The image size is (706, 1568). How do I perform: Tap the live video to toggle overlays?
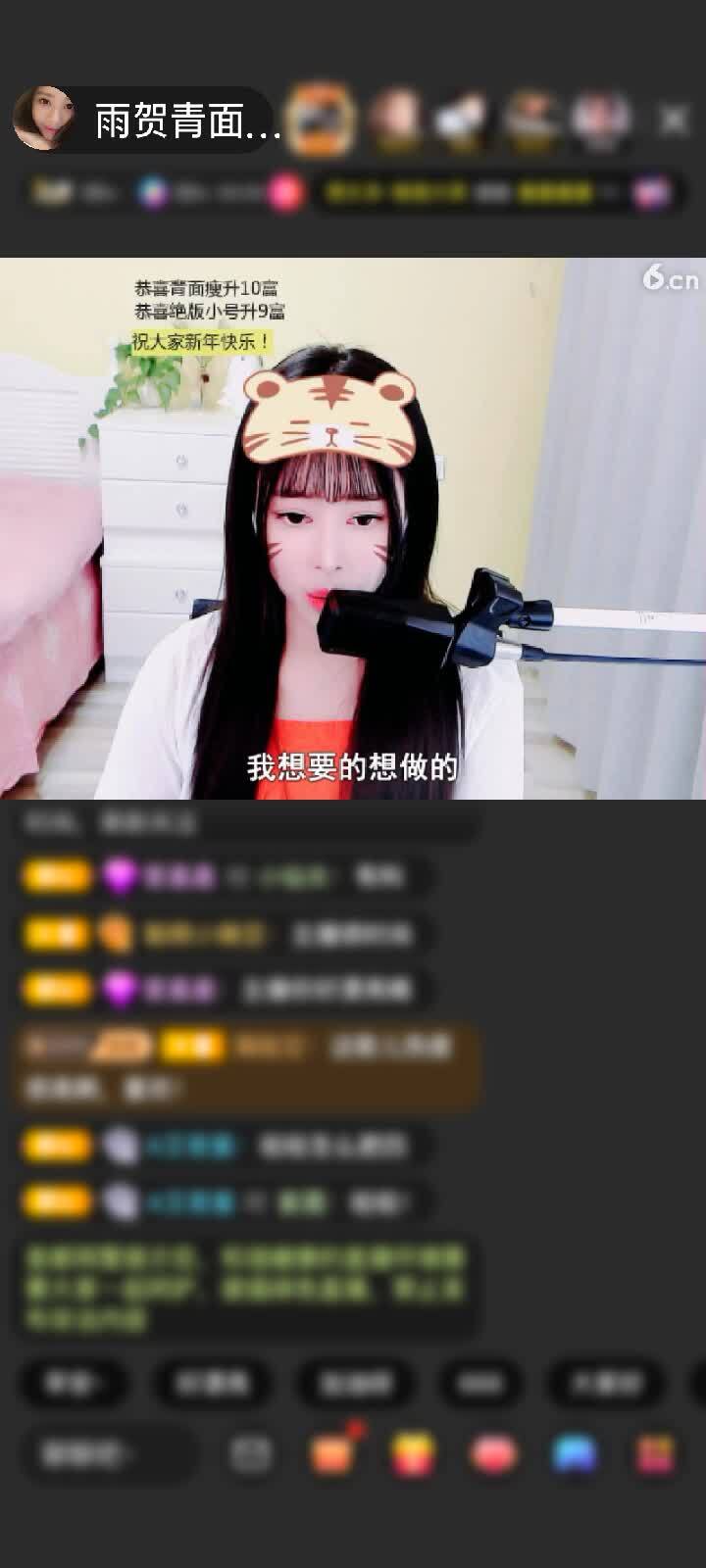[353, 529]
